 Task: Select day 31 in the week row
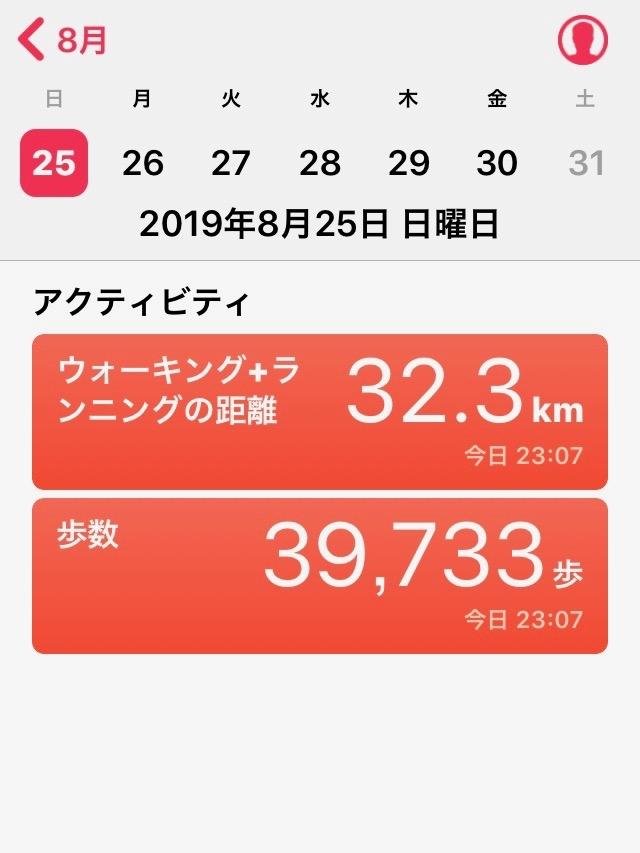(586, 163)
